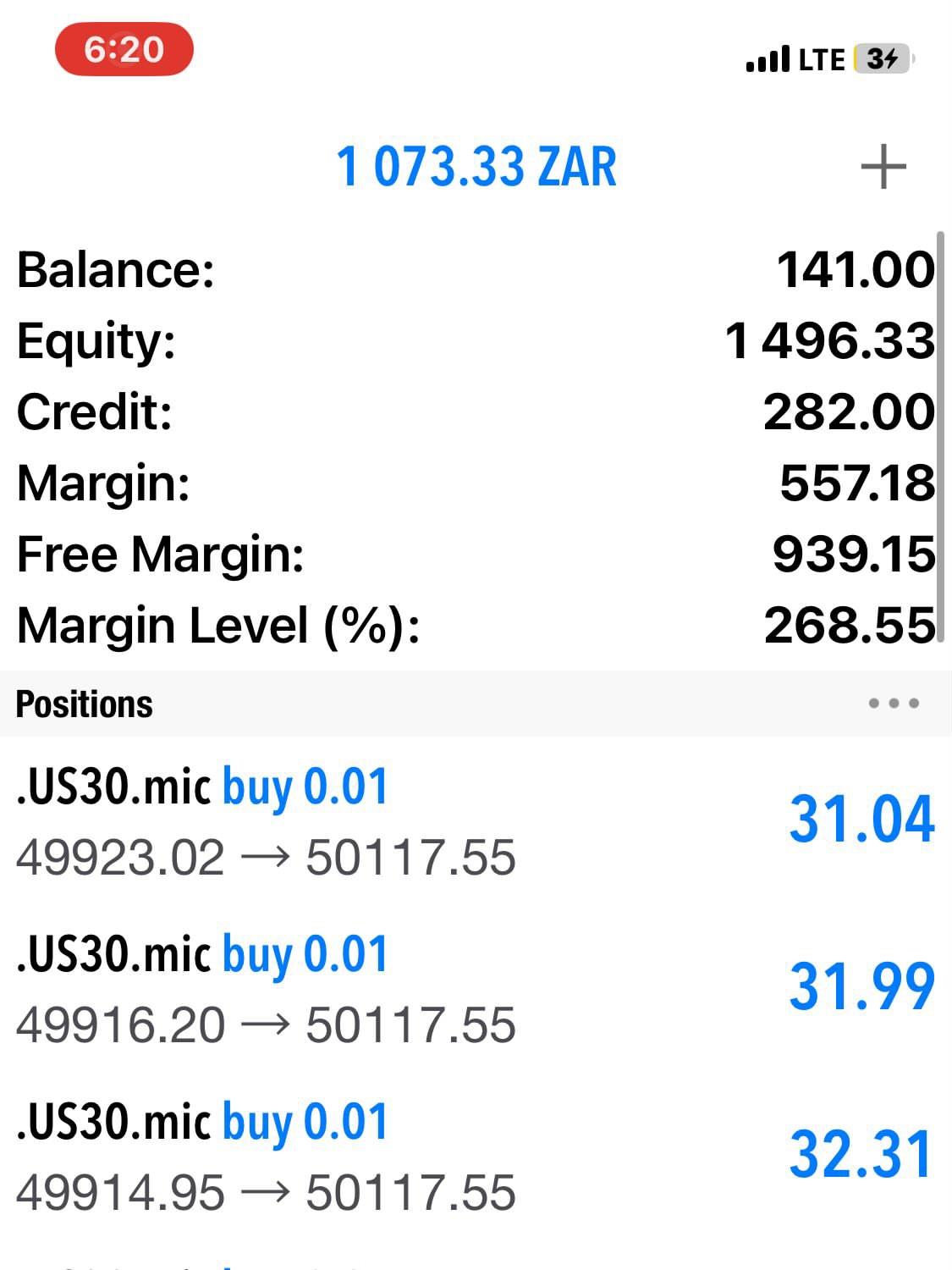Image resolution: width=952 pixels, height=1270 pixels.
Task: Open the Positions three-dot menu
Action: pos(893,704)
